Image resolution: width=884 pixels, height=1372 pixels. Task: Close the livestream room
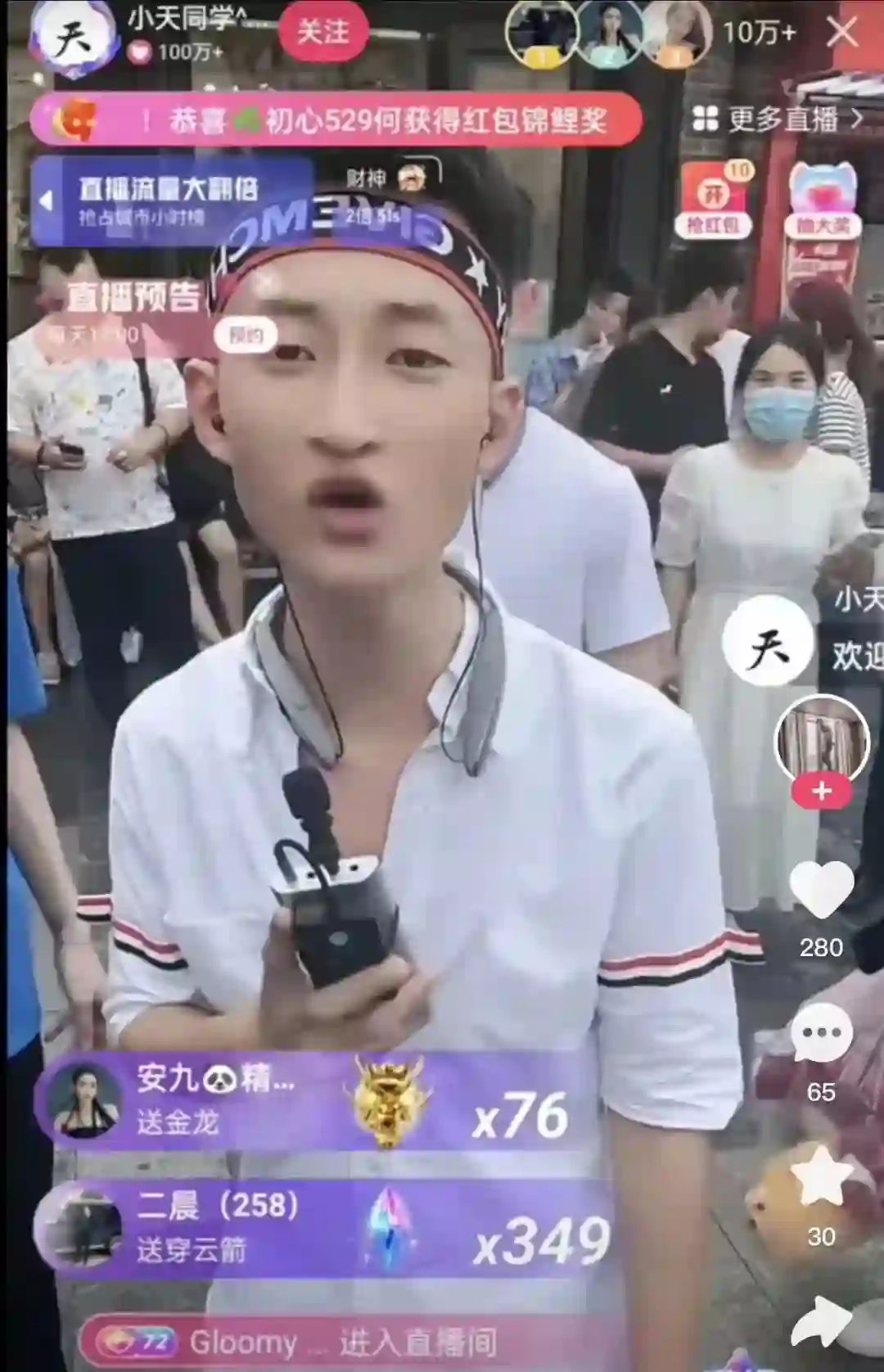tap(841, 33)
